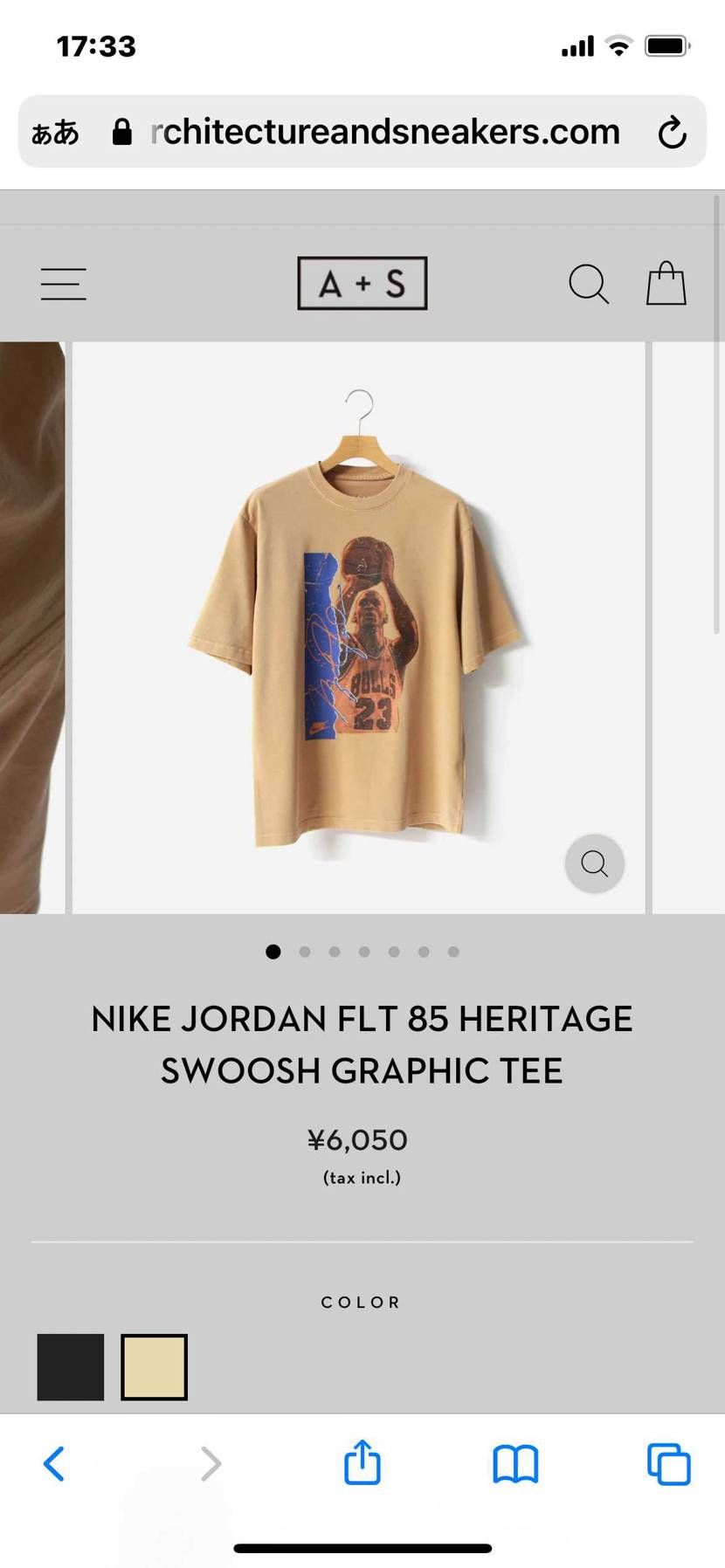The height and width of the screenshot is (1568, 725).
Task: Reload the page with the refresh icon
Action: point(672,132)
